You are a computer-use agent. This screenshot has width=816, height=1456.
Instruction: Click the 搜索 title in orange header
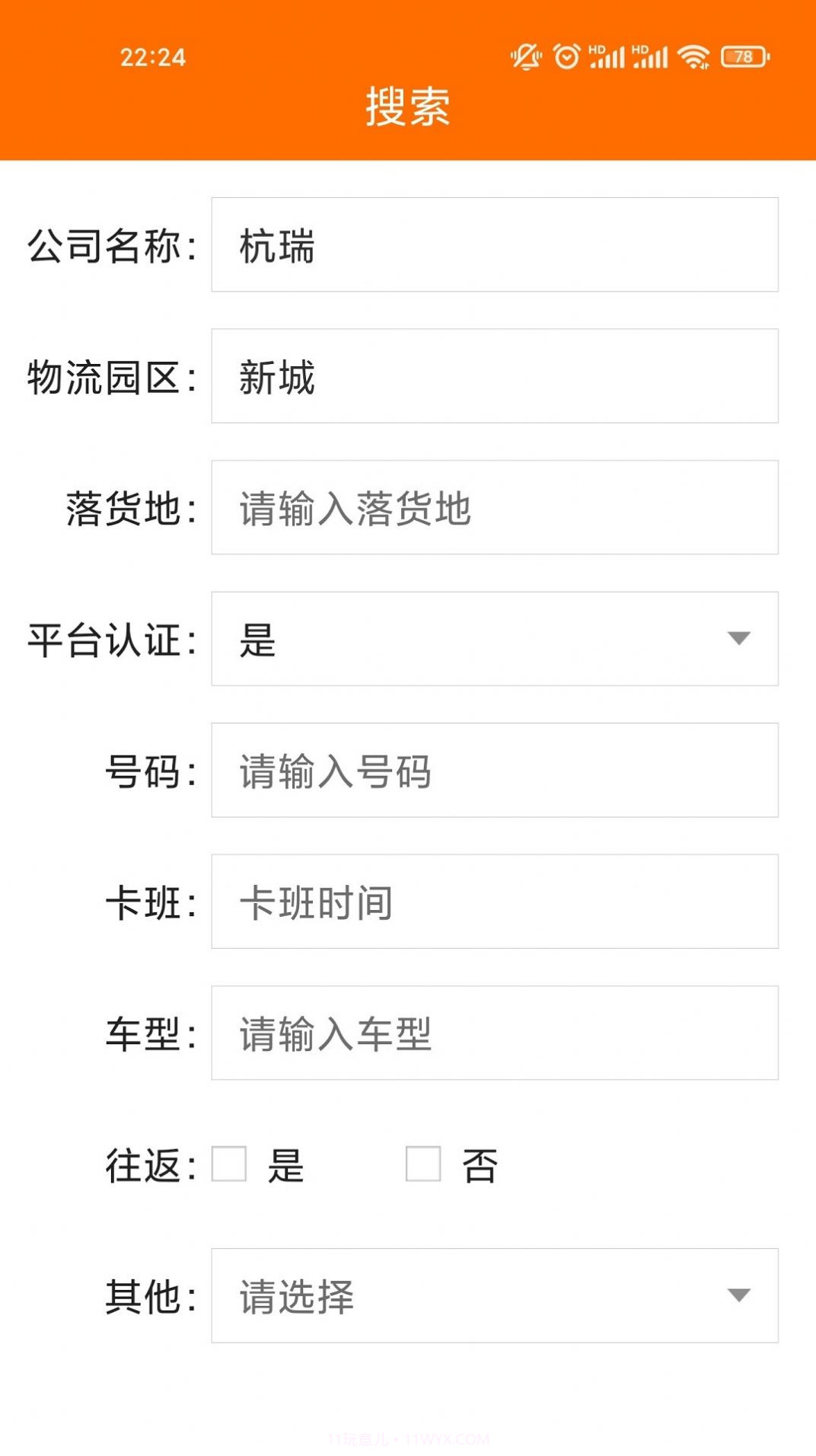408,109
